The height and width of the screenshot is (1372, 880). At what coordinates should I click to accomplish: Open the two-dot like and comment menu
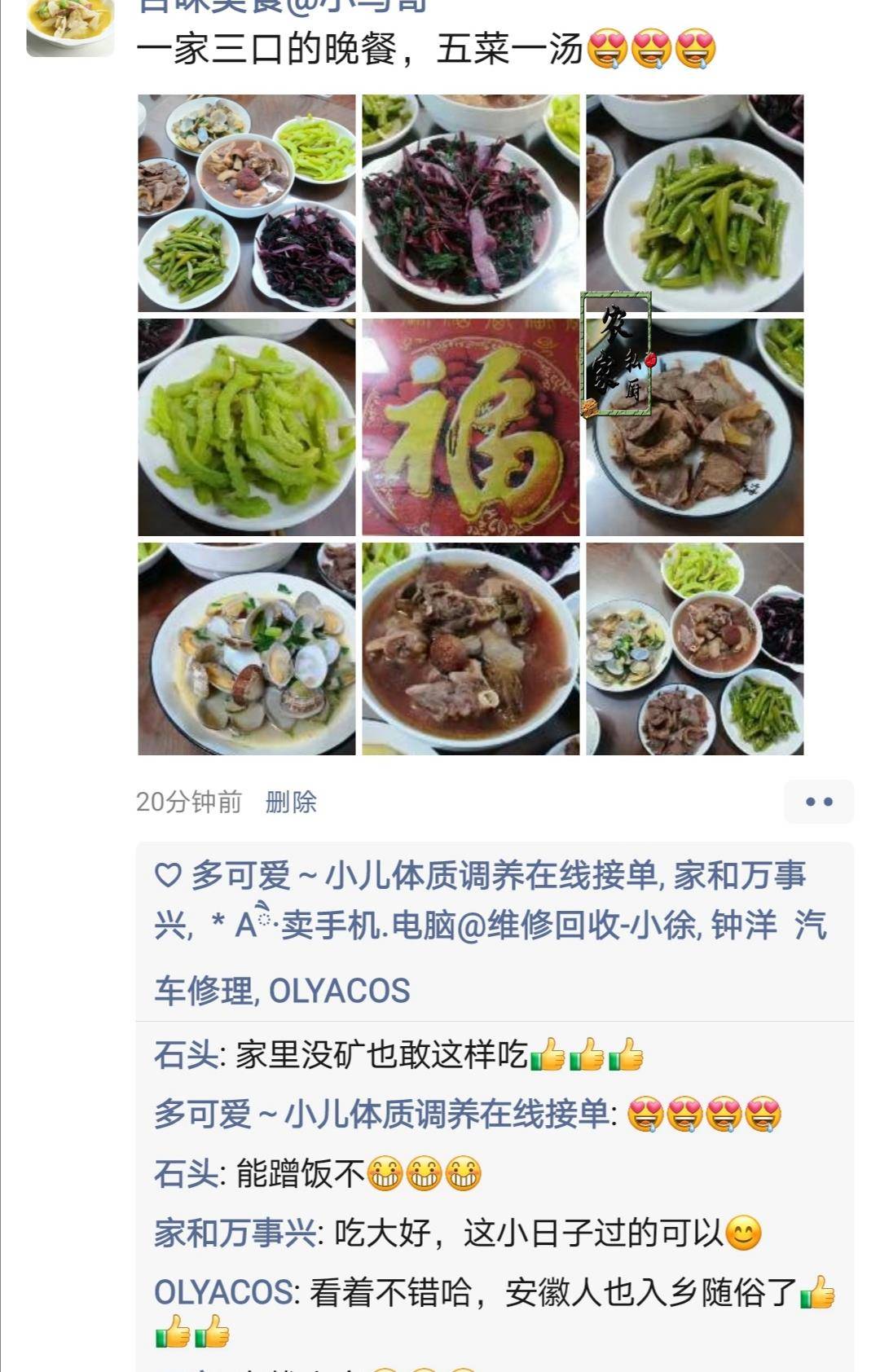818,802
